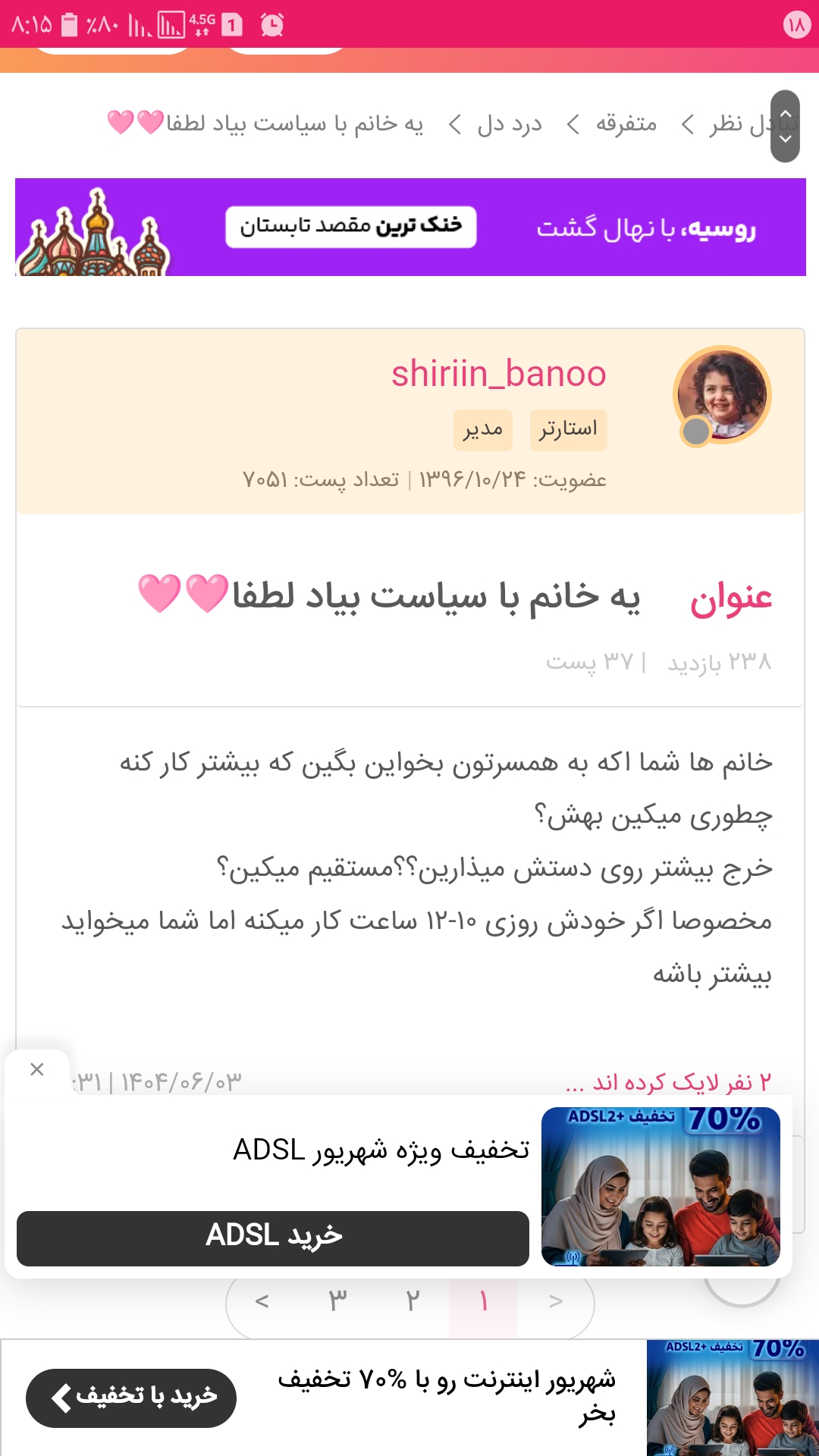The width and height of the screenshot is (819, 1456).
Task: Tap shiriin_banoo's avatar photo
Action: (722, 394)
